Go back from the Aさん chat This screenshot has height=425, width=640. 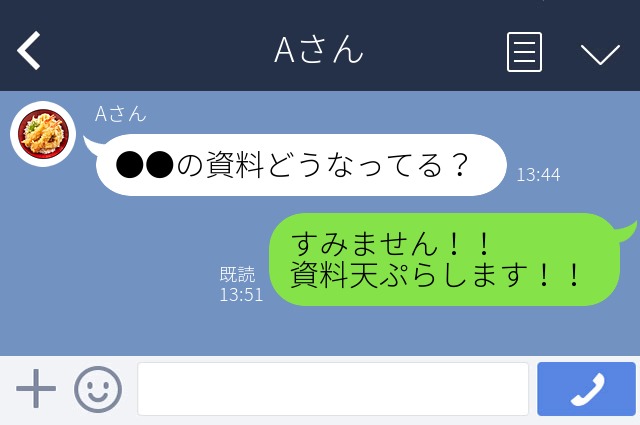pyautogui.click(x=29, y=51)
